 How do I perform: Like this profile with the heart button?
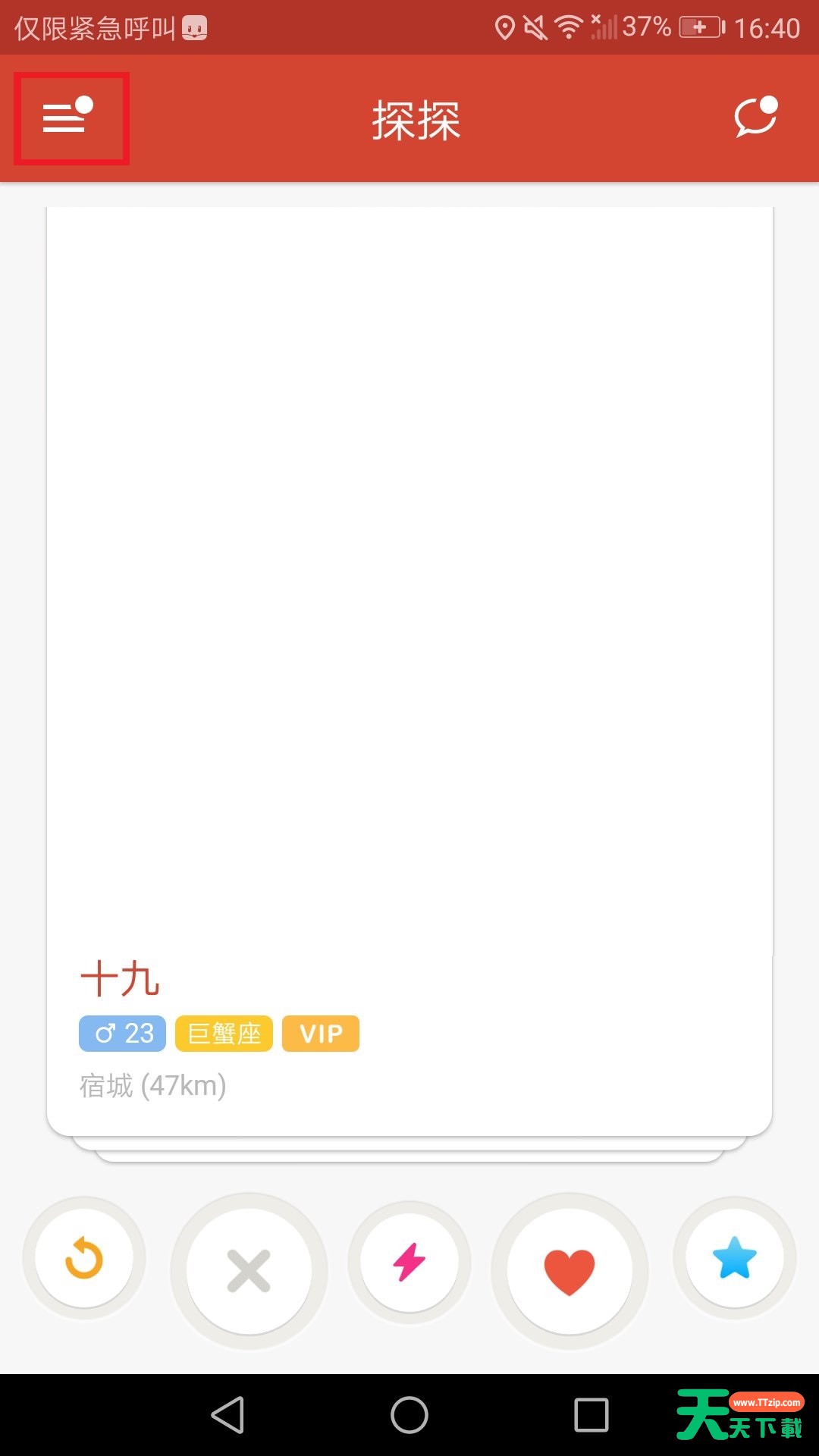point(570,1271)
